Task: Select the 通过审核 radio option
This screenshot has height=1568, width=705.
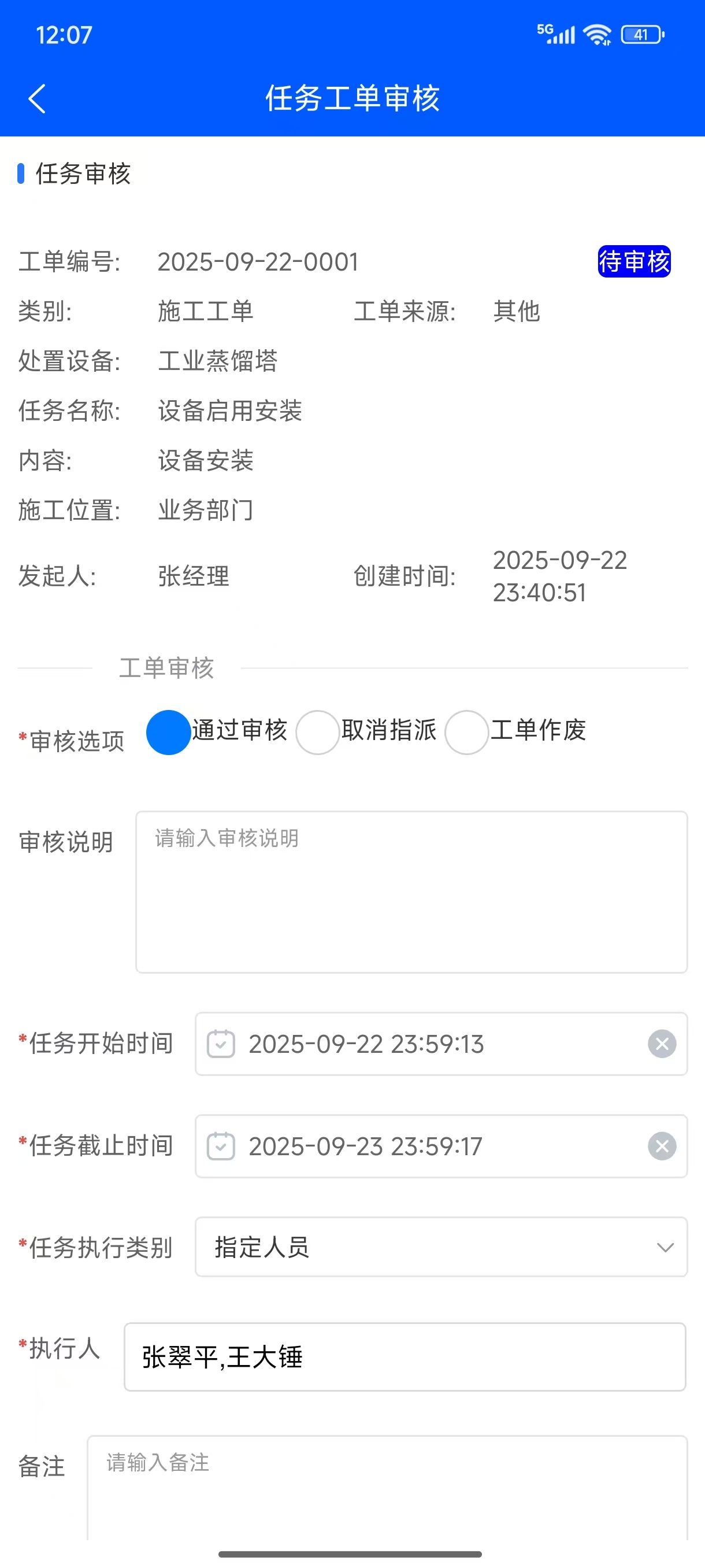Action: tap(169, 733)
